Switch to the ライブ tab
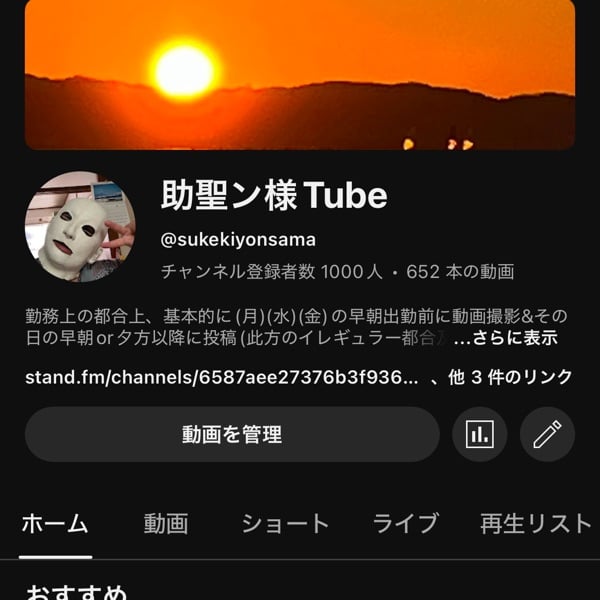The image size is (600, 600). point(405,523)
